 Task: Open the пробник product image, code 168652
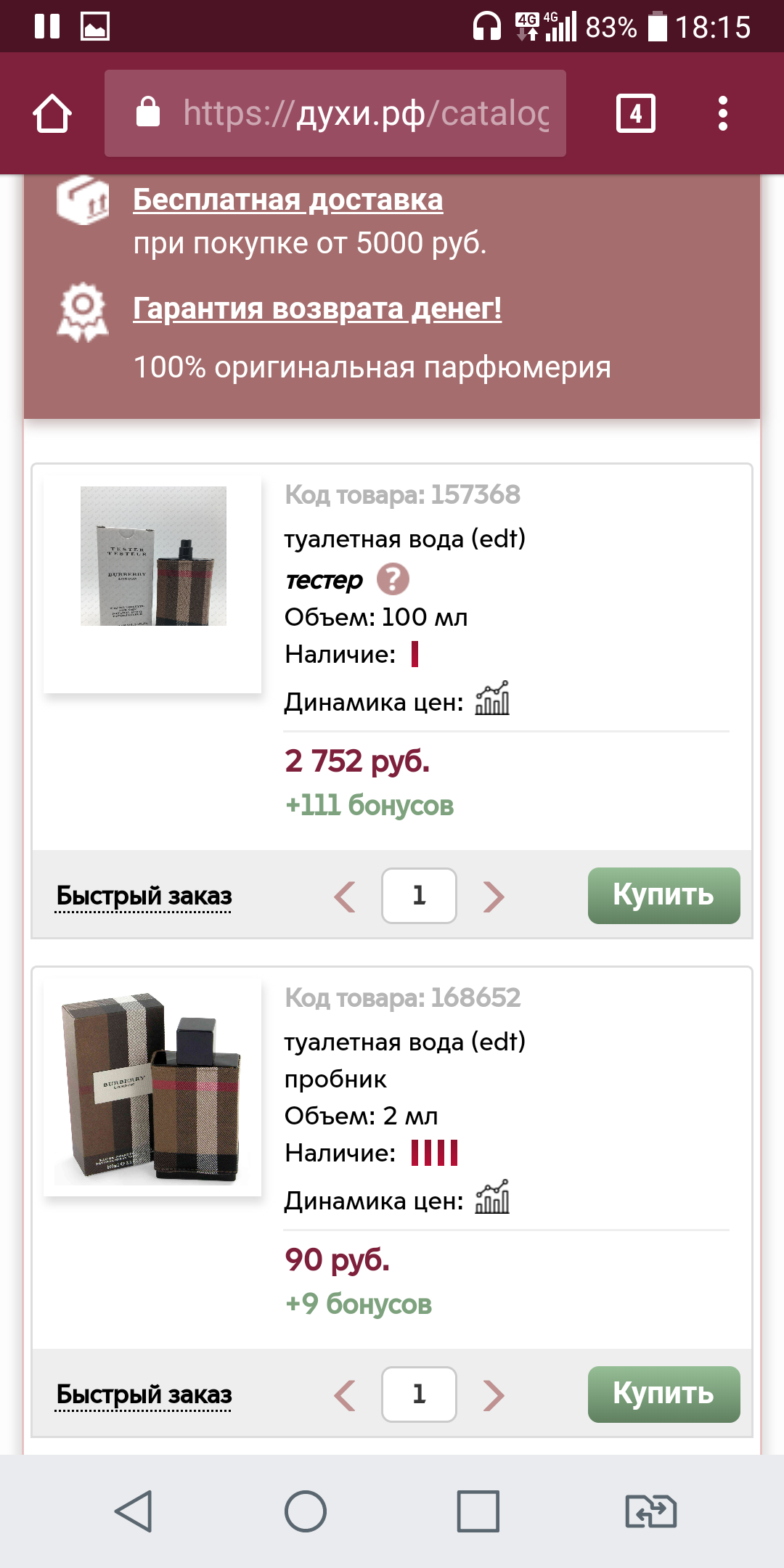tap(152, 1086)
